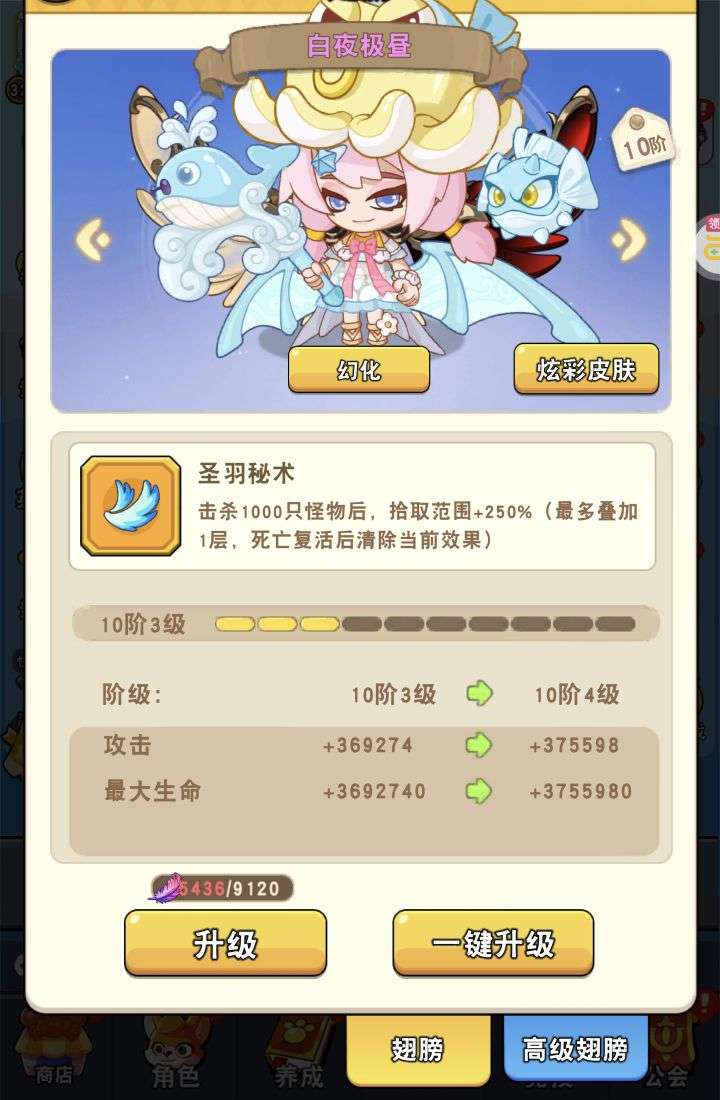Open 炫彩皮肤 colorful skins
The image size is (720, 1100).
587,369
